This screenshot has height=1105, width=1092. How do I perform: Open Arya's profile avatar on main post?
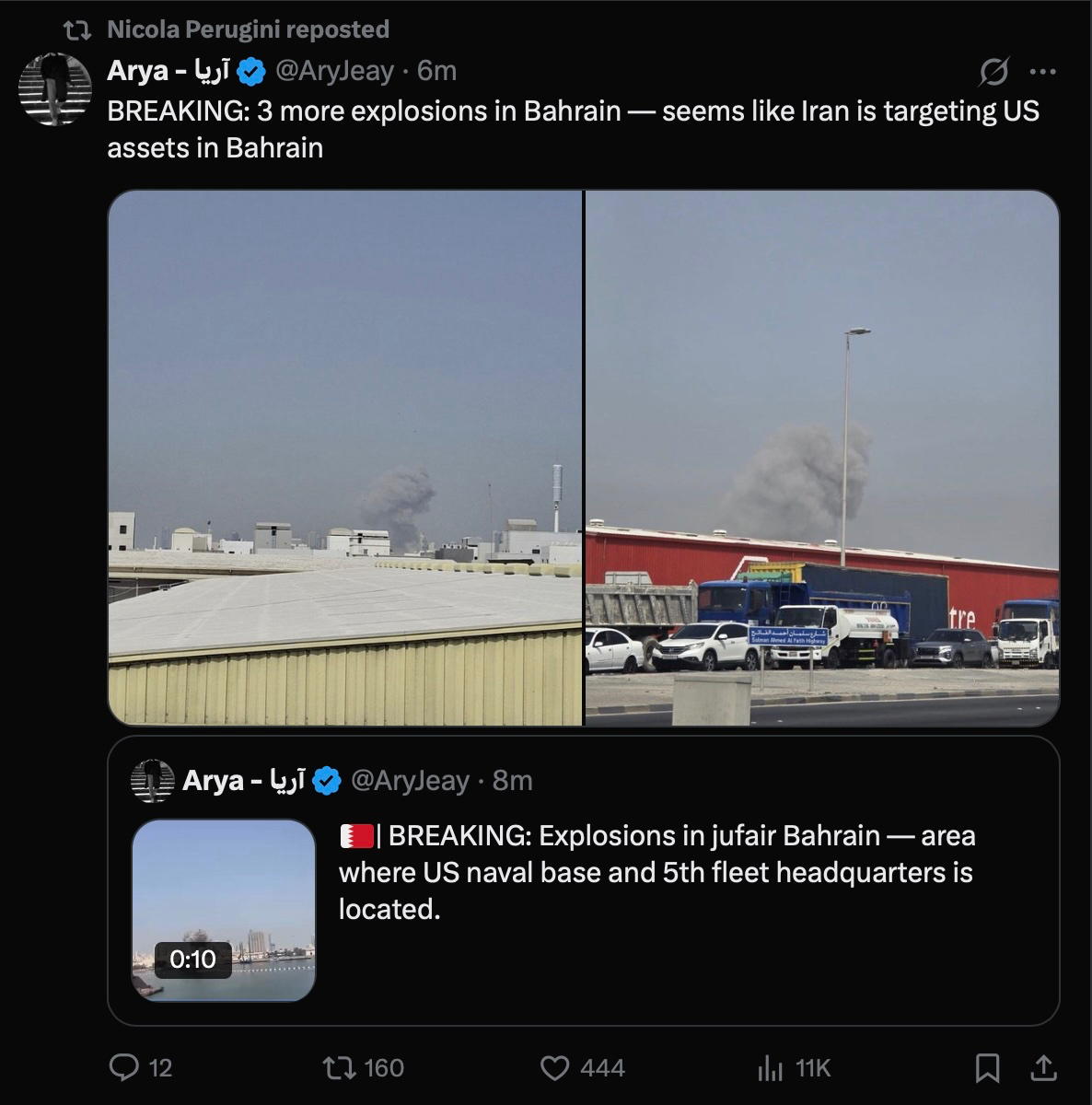coord(54,89)
